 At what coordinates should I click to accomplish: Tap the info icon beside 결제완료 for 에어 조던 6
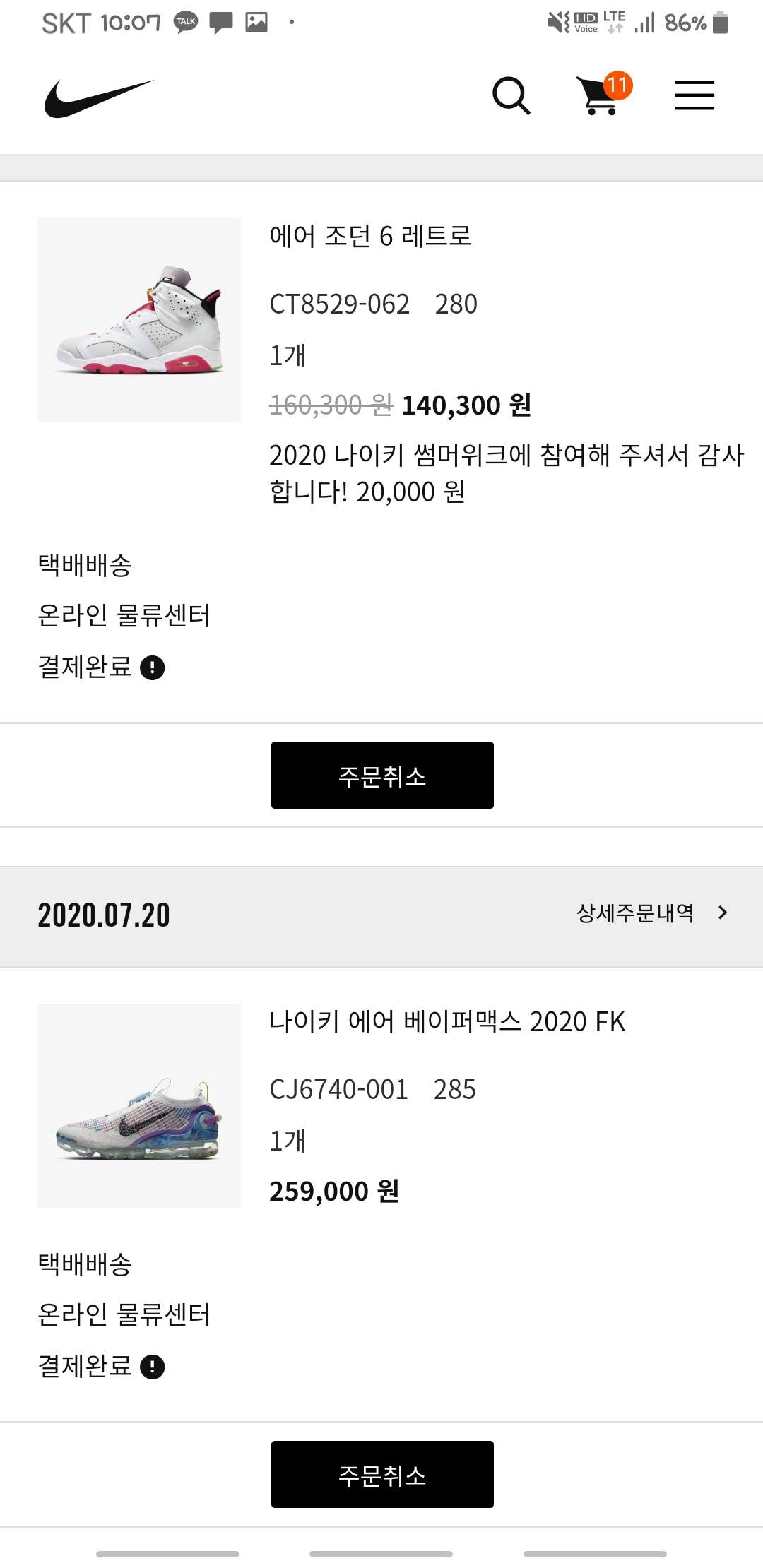pos(153,667)
